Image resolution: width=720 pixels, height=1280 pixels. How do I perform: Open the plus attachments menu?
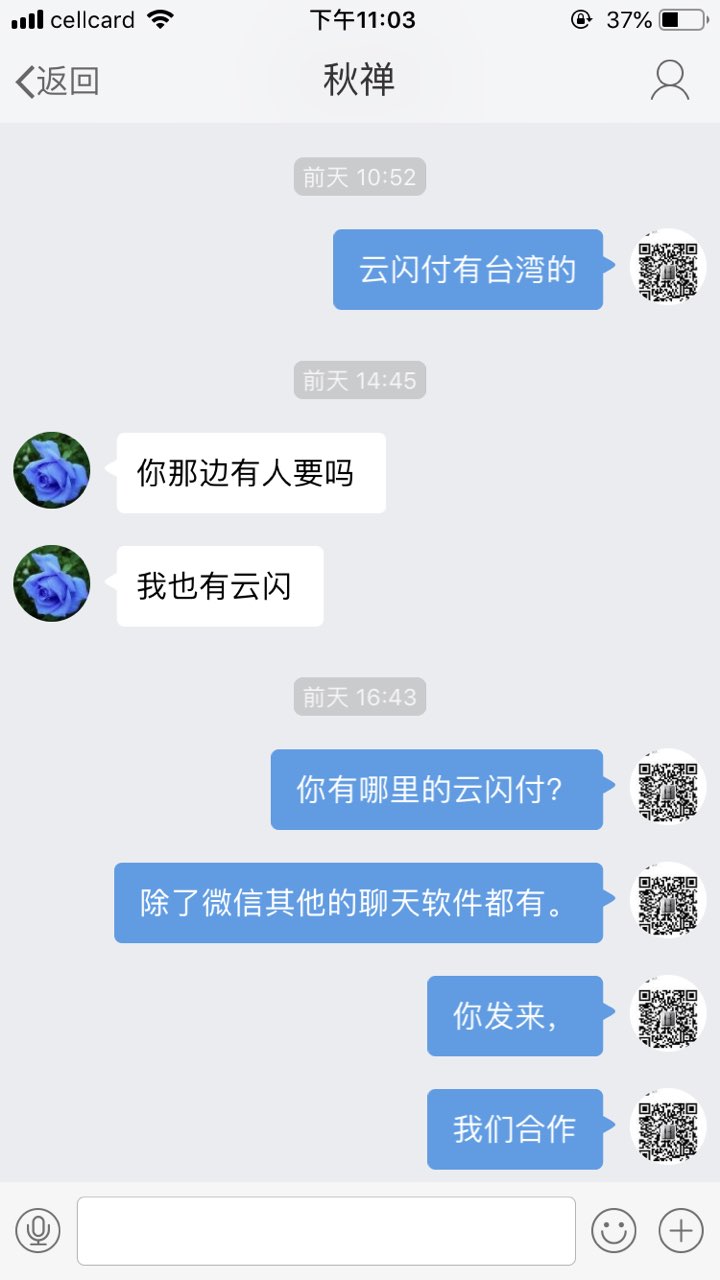point(681,1230)
